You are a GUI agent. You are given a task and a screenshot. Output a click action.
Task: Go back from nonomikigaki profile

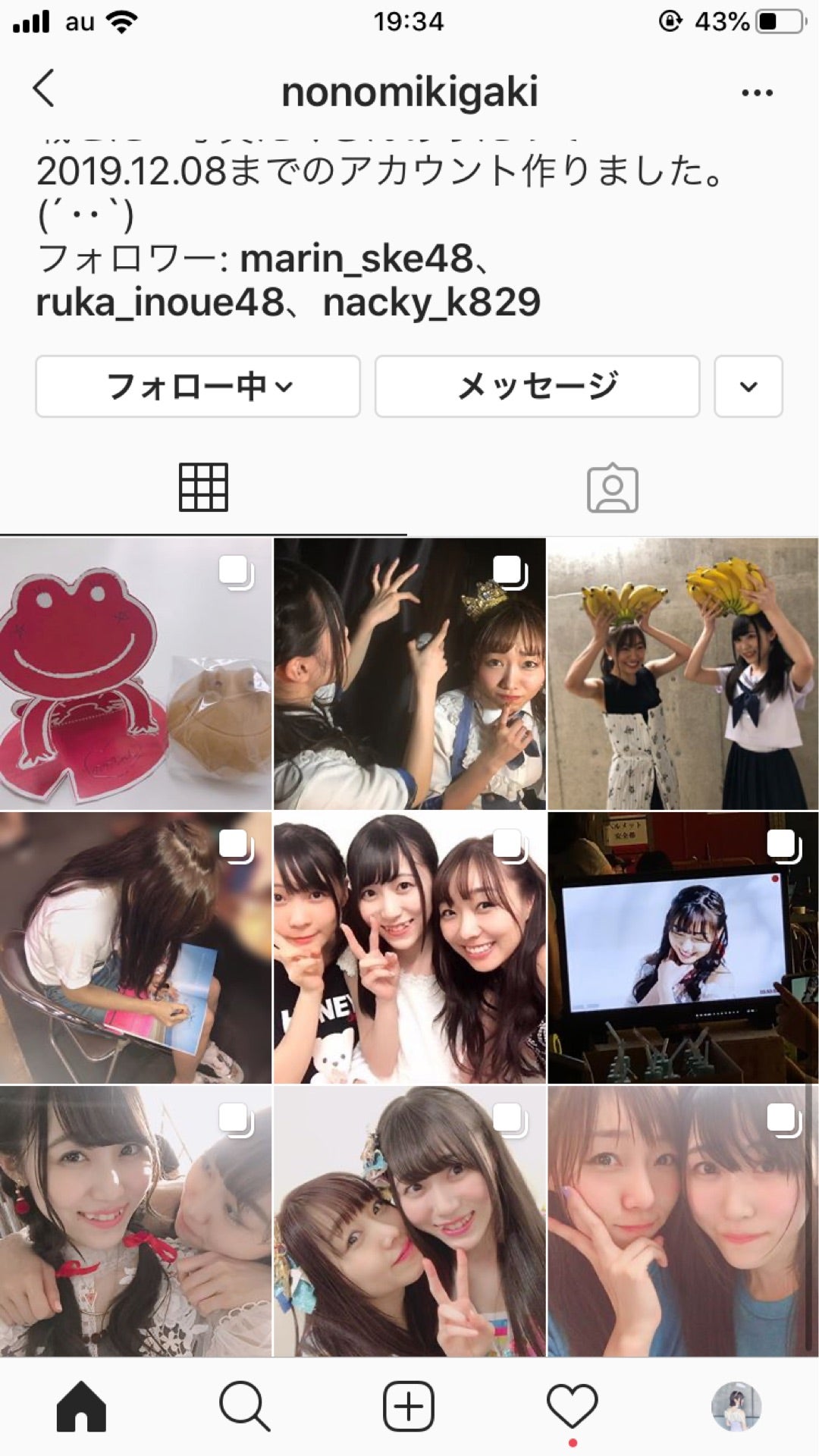point(45,89)
